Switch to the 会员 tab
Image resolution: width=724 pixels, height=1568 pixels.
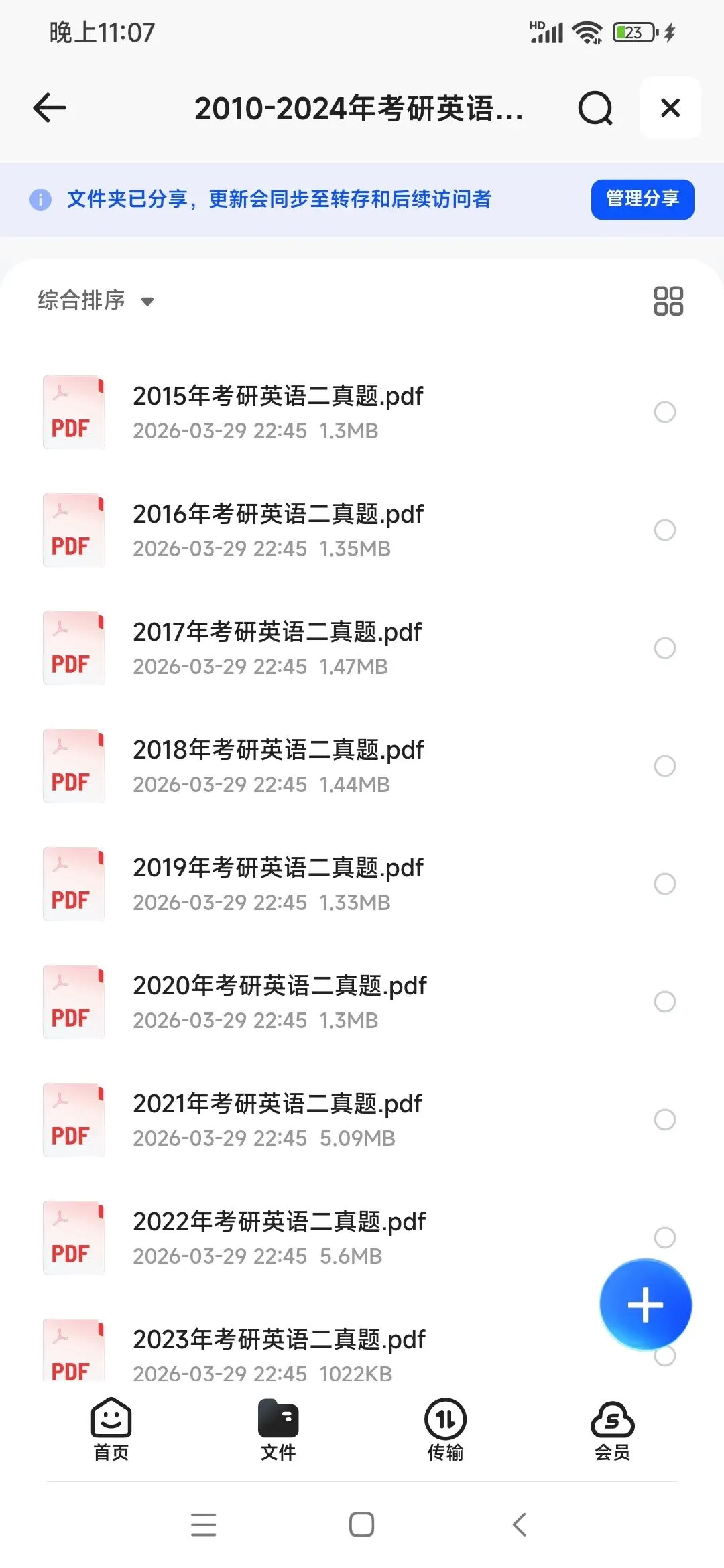tap(612, 1429)
